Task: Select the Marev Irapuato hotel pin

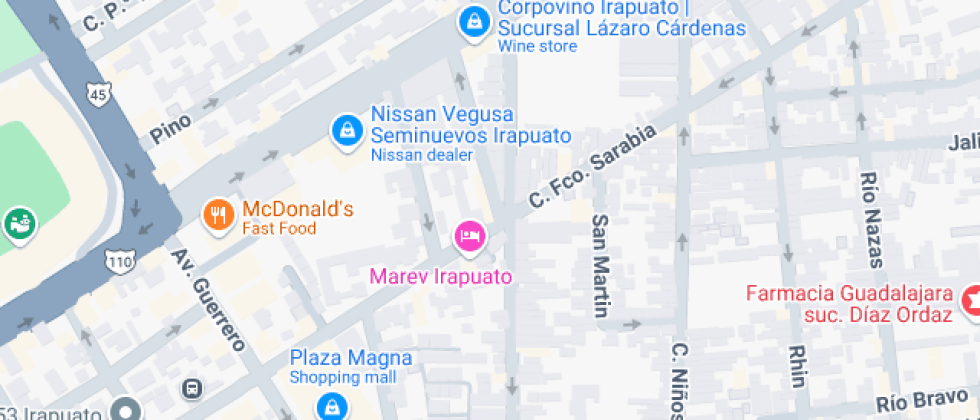Action: click(x=470, y=237)
